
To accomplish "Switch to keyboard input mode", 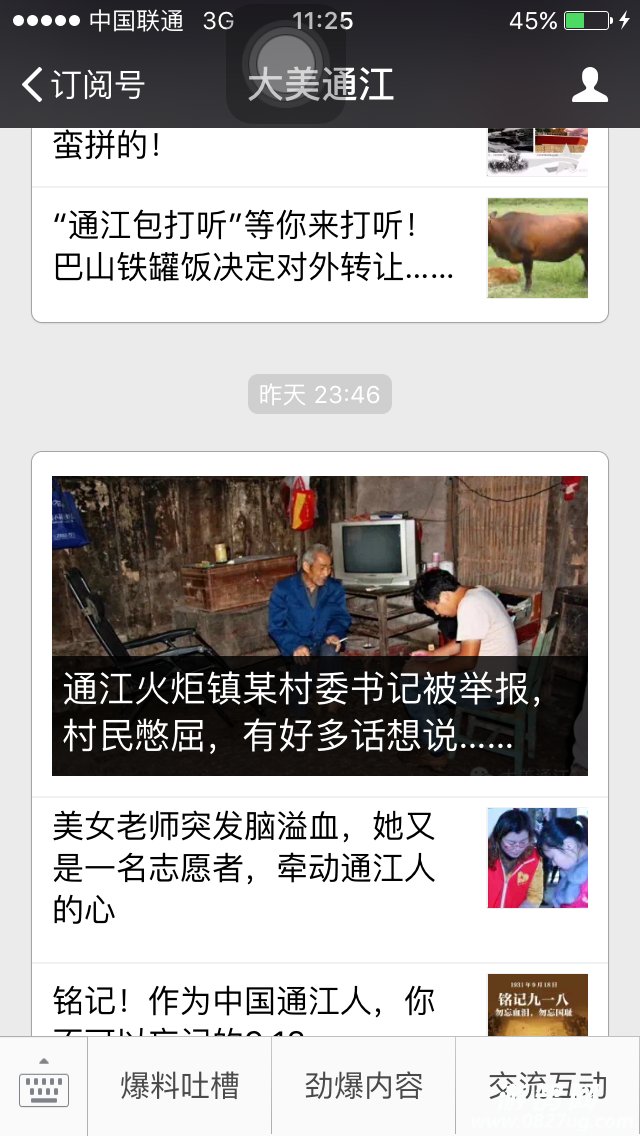I will click(44, 1087).
